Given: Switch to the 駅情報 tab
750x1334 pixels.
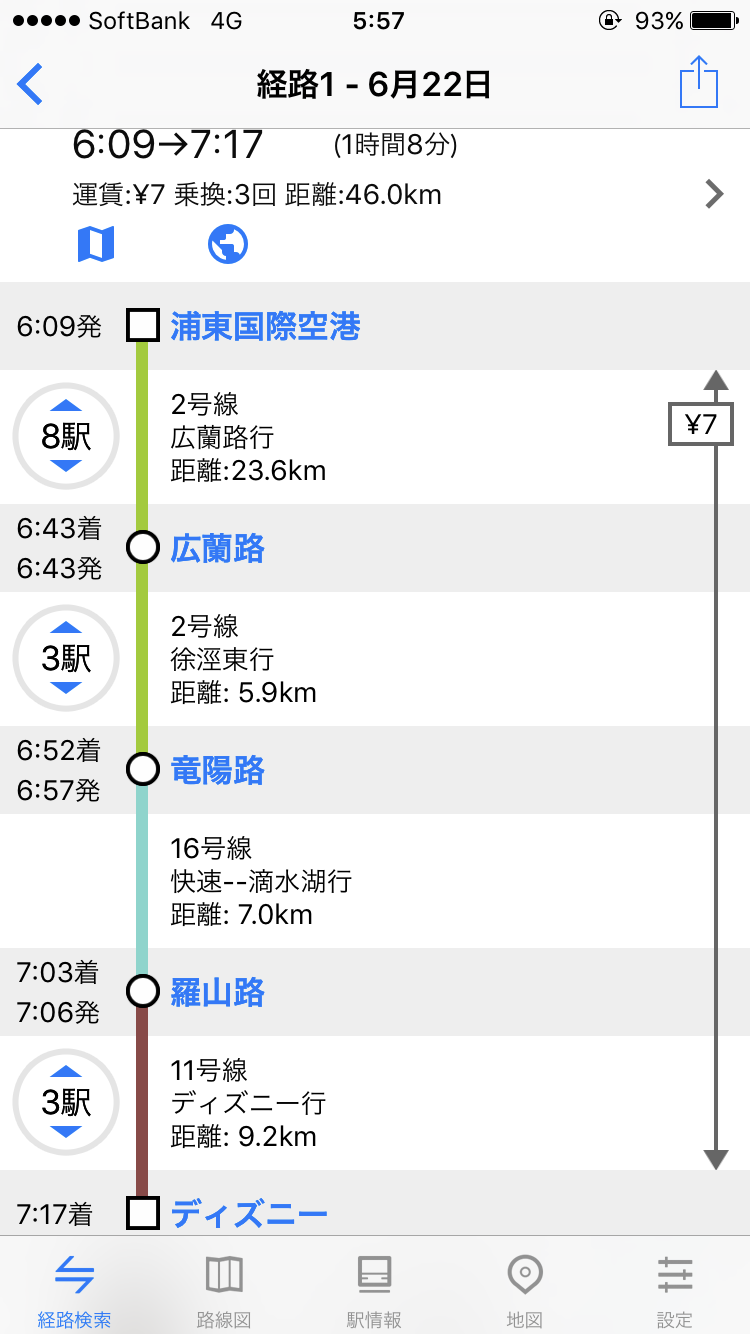Looking at the screenshot, I should click(x=374, y=1290).
